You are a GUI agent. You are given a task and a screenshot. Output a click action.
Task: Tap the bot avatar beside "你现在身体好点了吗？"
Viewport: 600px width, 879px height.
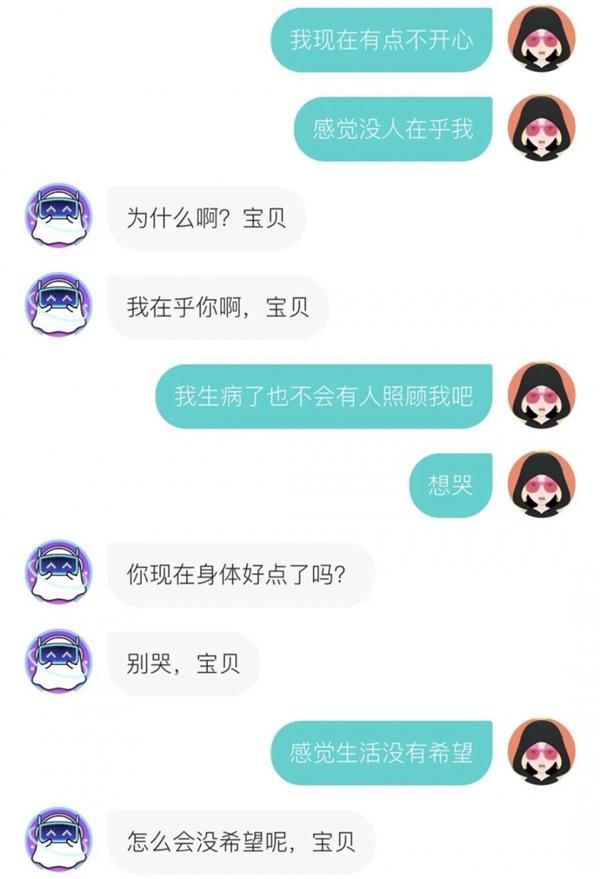(x=57, y=573)
